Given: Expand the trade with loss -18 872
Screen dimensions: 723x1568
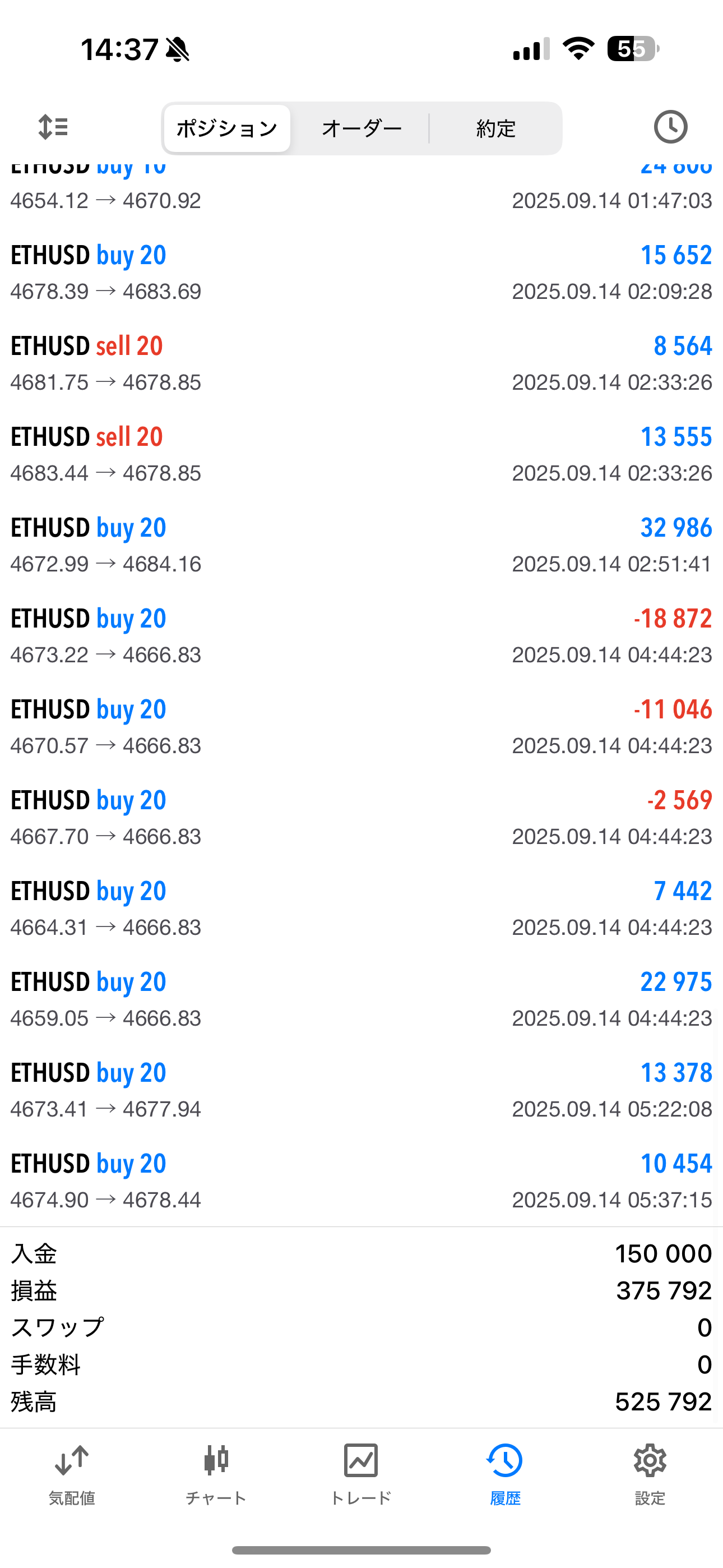Looking at the screenshot, I should click(361, 635).
